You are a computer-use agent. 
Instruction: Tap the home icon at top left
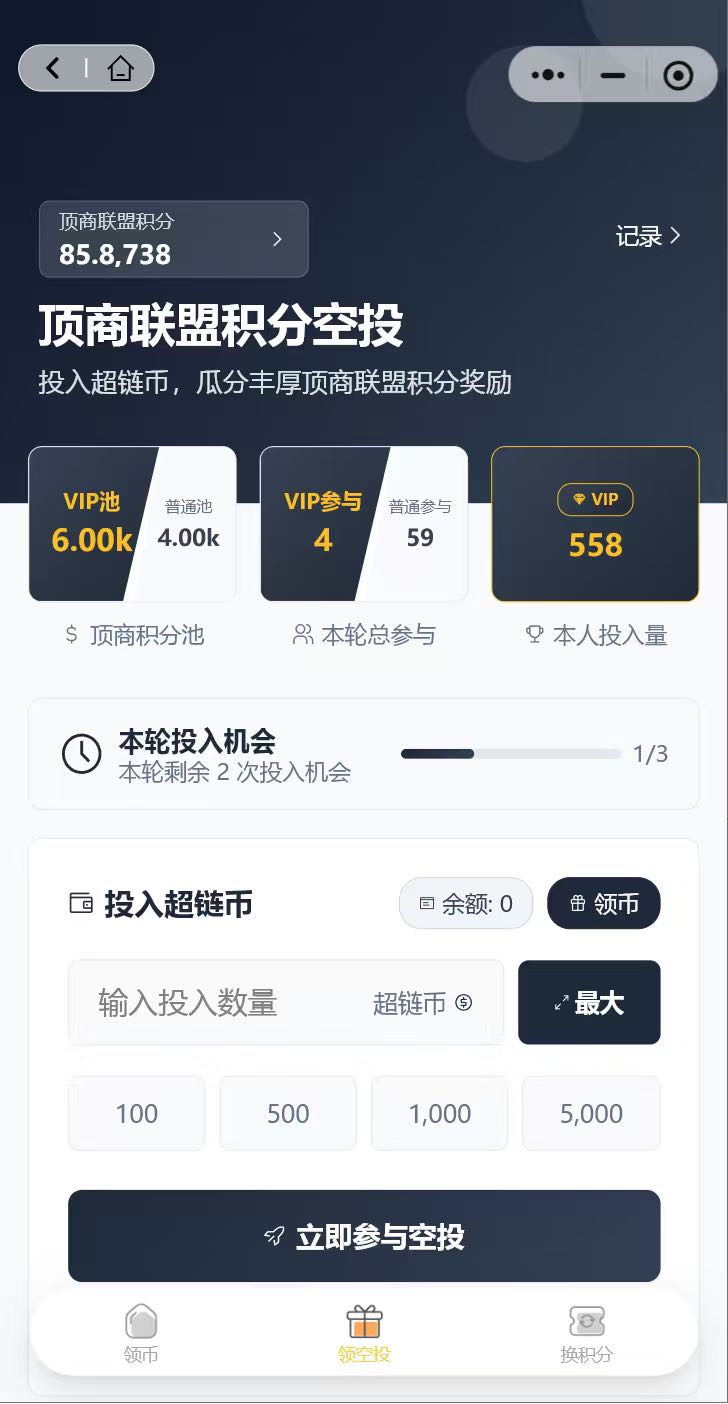coord(122,68)
